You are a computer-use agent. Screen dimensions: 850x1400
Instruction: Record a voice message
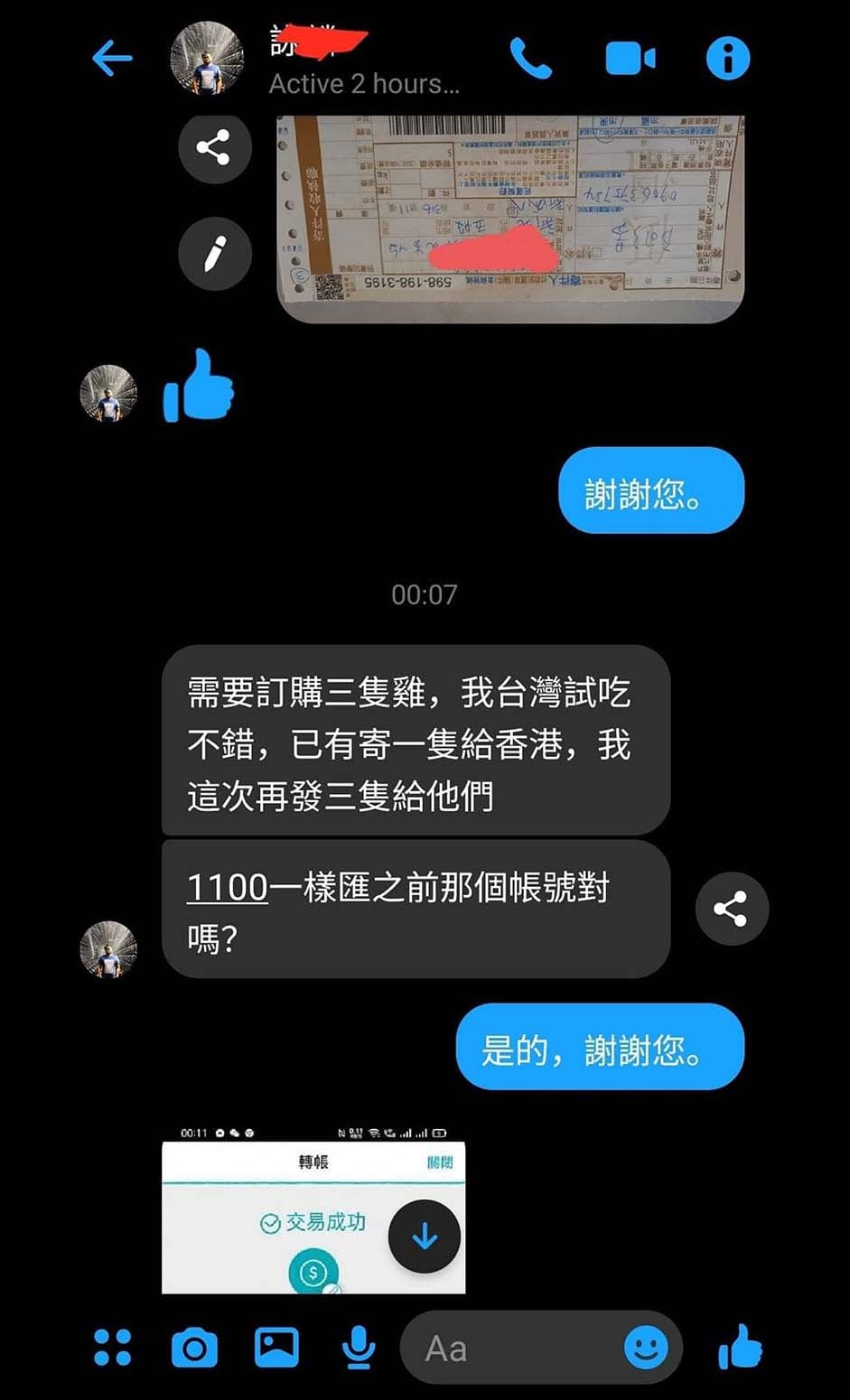pos(359,1348)
